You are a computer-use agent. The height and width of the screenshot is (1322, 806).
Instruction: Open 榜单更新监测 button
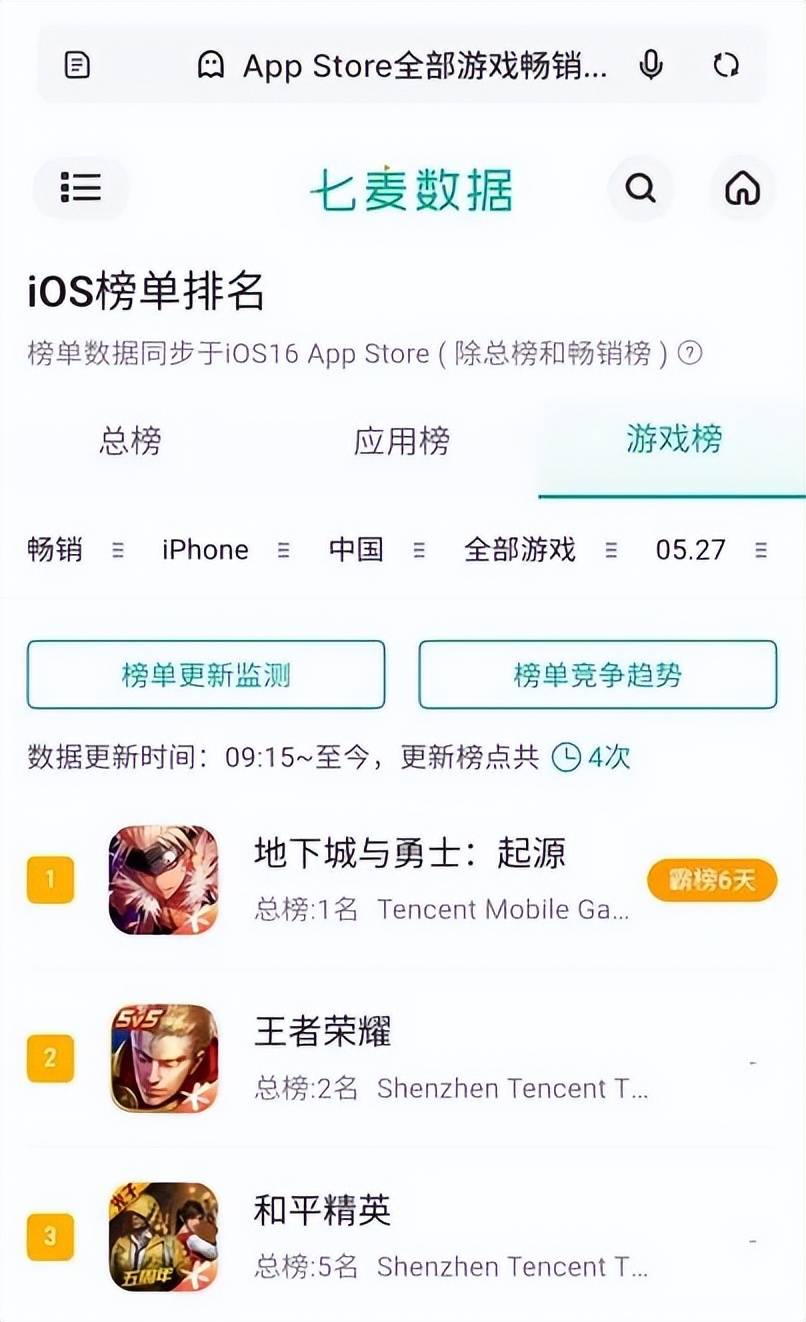pyautogui.click(x=206, y=675)
